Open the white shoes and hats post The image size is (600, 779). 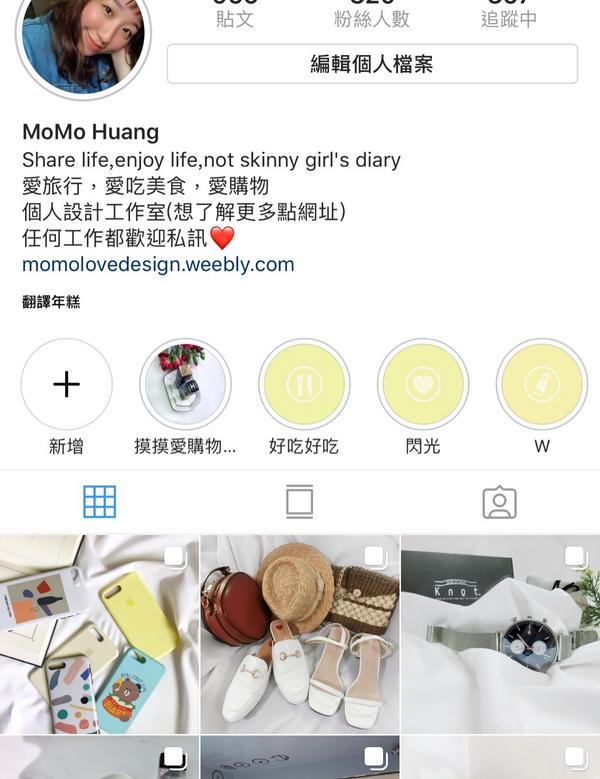pos(299,634)
